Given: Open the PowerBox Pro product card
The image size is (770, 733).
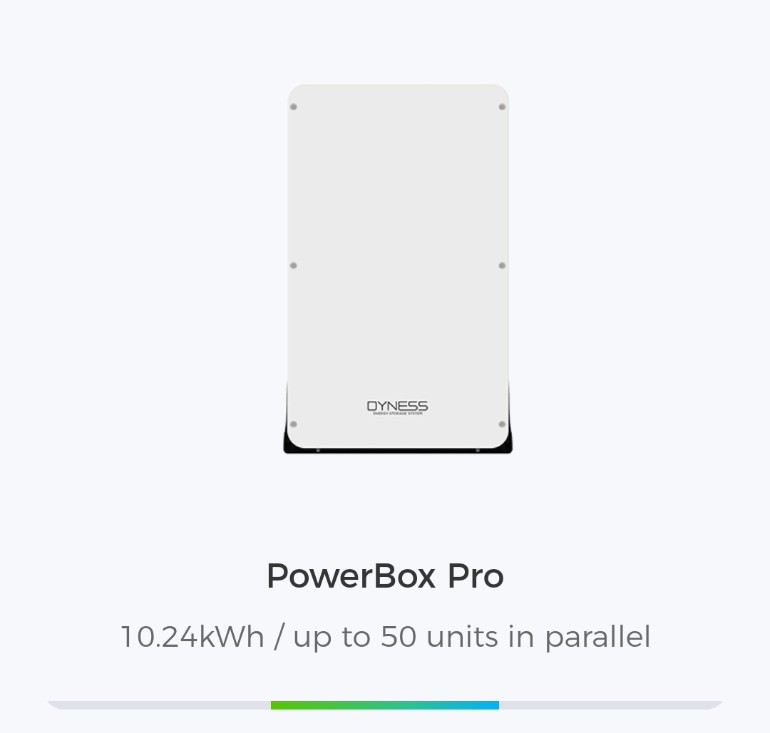Looking at the screenshot, I should (385, 576).
